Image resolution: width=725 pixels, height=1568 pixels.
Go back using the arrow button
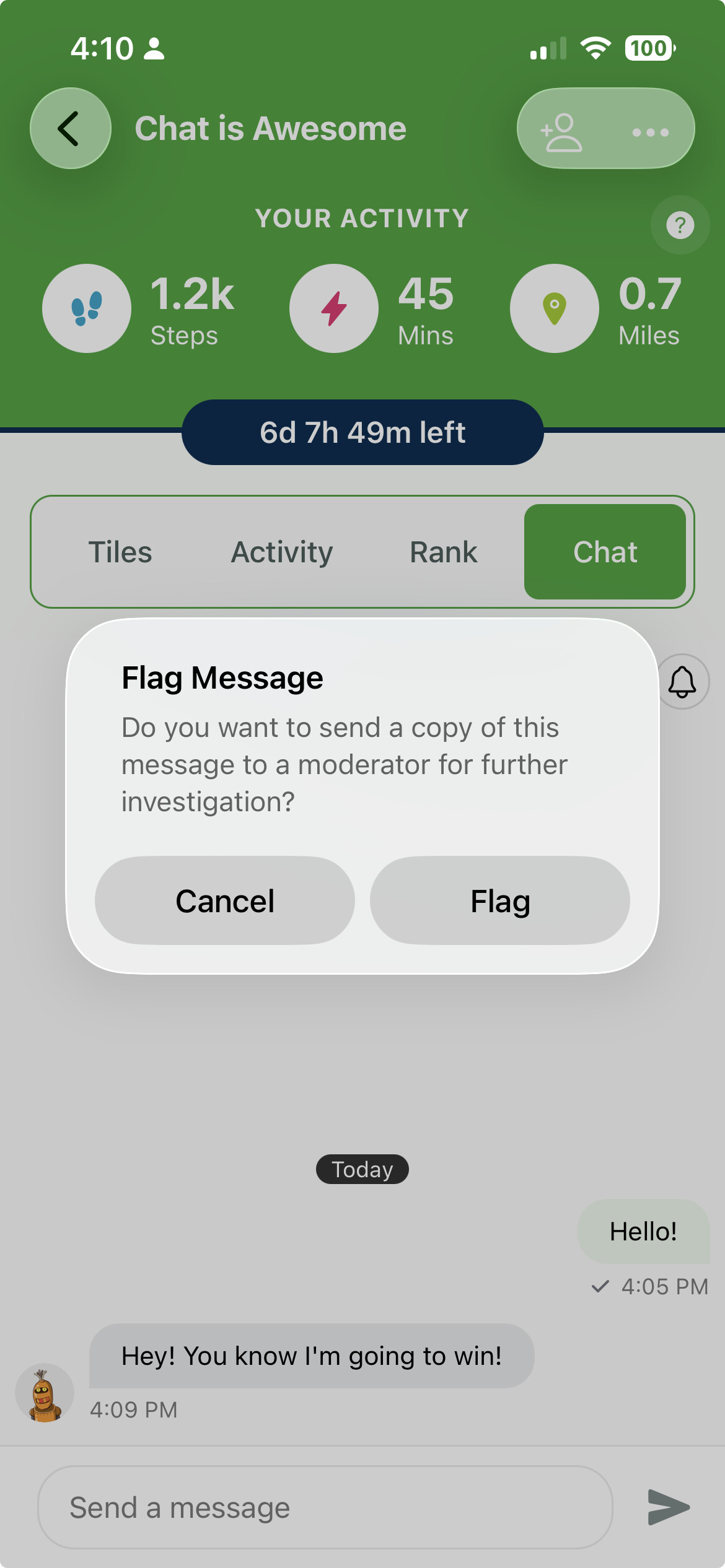pyautogui.click(x=71, y=128)
